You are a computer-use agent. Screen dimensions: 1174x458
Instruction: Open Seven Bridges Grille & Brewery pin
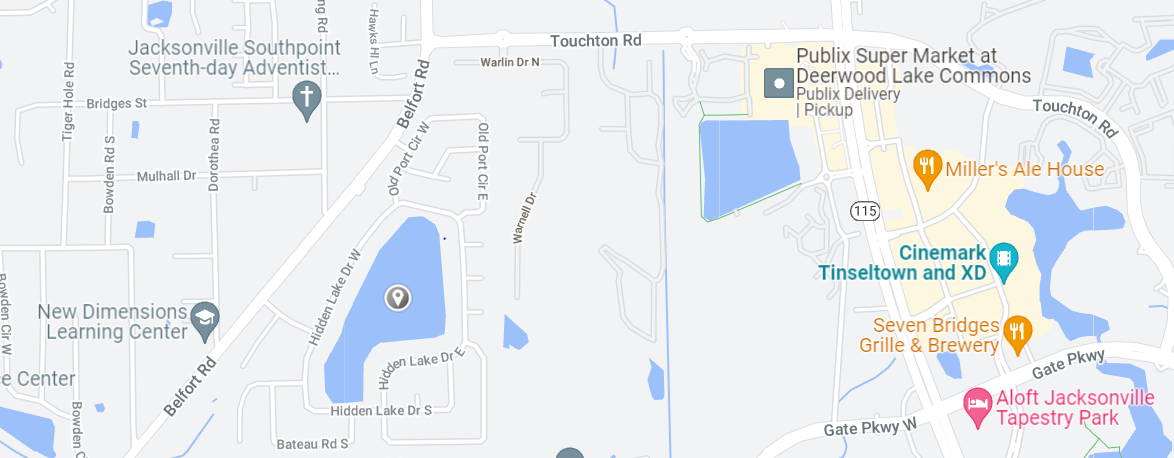coord(1017,333)
